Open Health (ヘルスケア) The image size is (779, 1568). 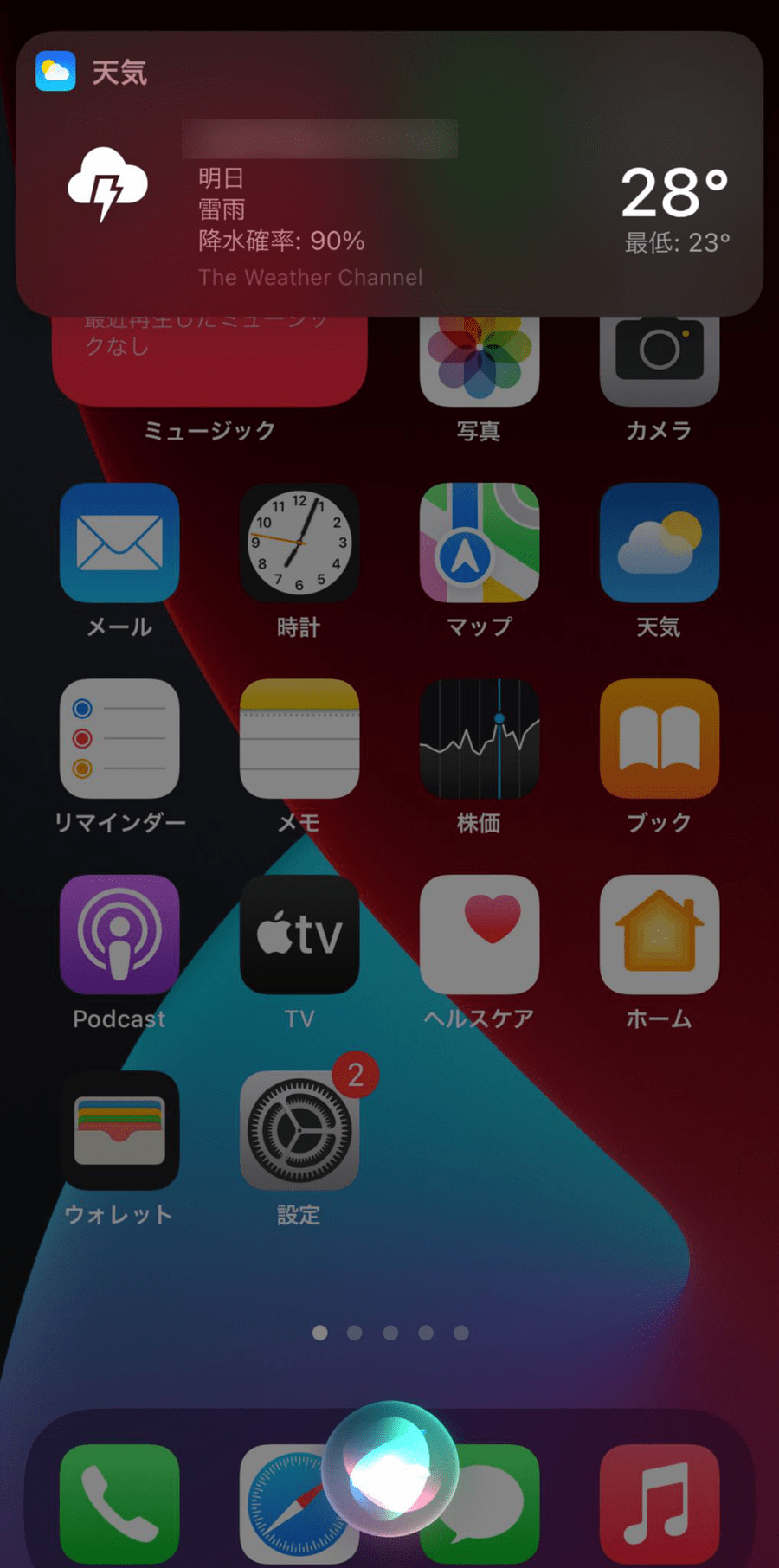click(480, 935)
